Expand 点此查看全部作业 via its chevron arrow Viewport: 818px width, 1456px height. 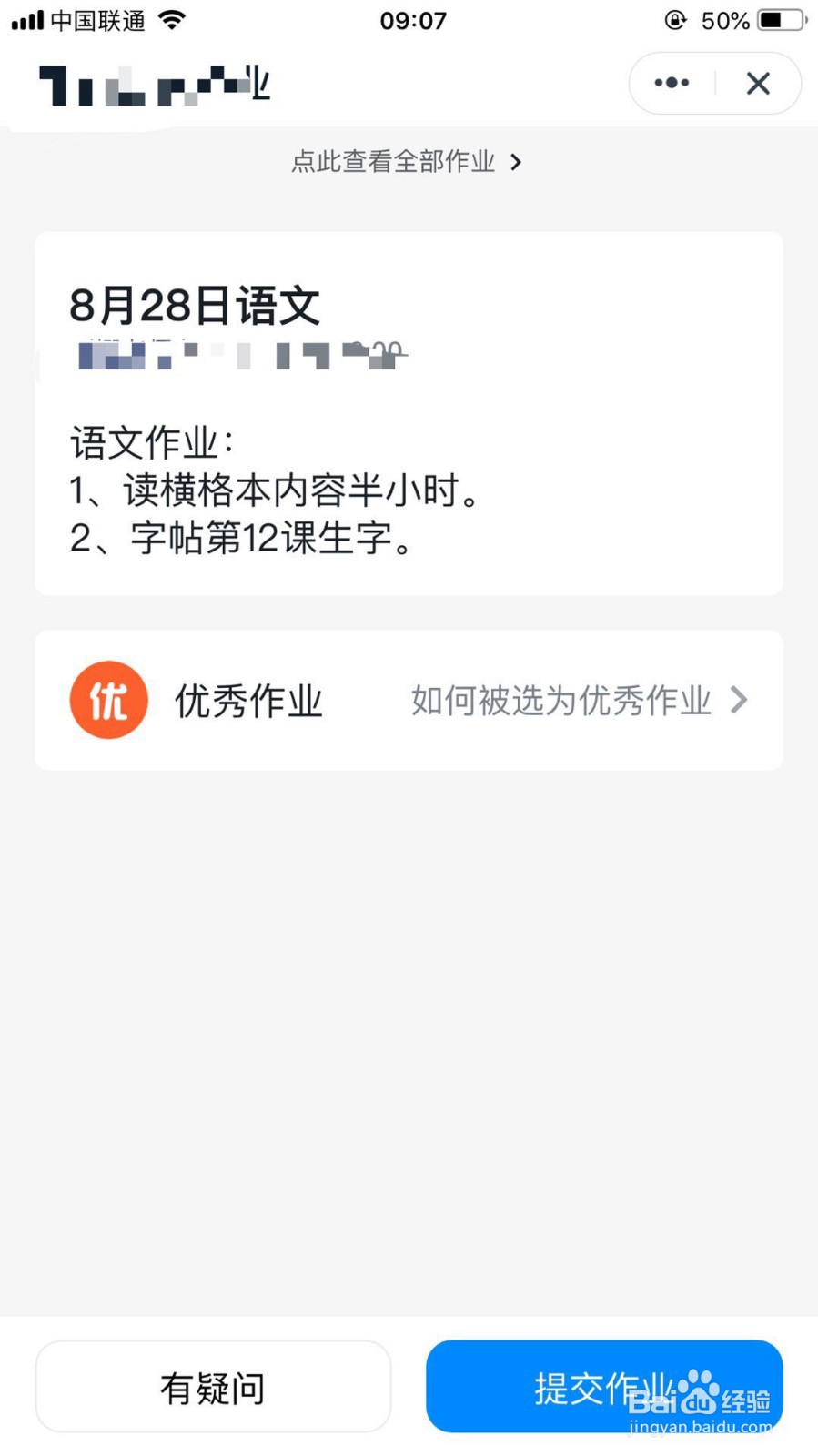pos(517,162)
